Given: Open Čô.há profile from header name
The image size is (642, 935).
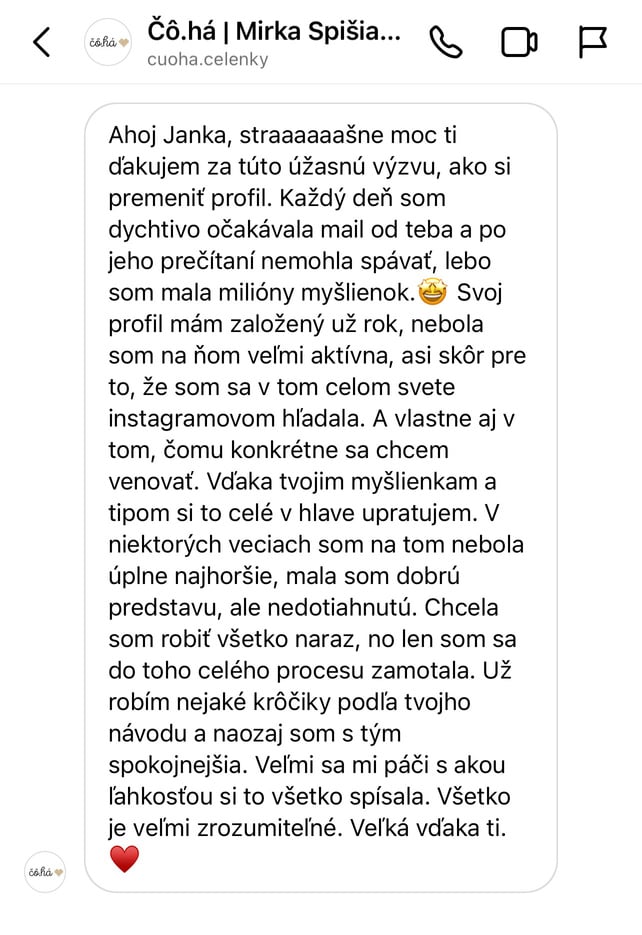Looking at the screenshot, I should (x=273, y=31).
